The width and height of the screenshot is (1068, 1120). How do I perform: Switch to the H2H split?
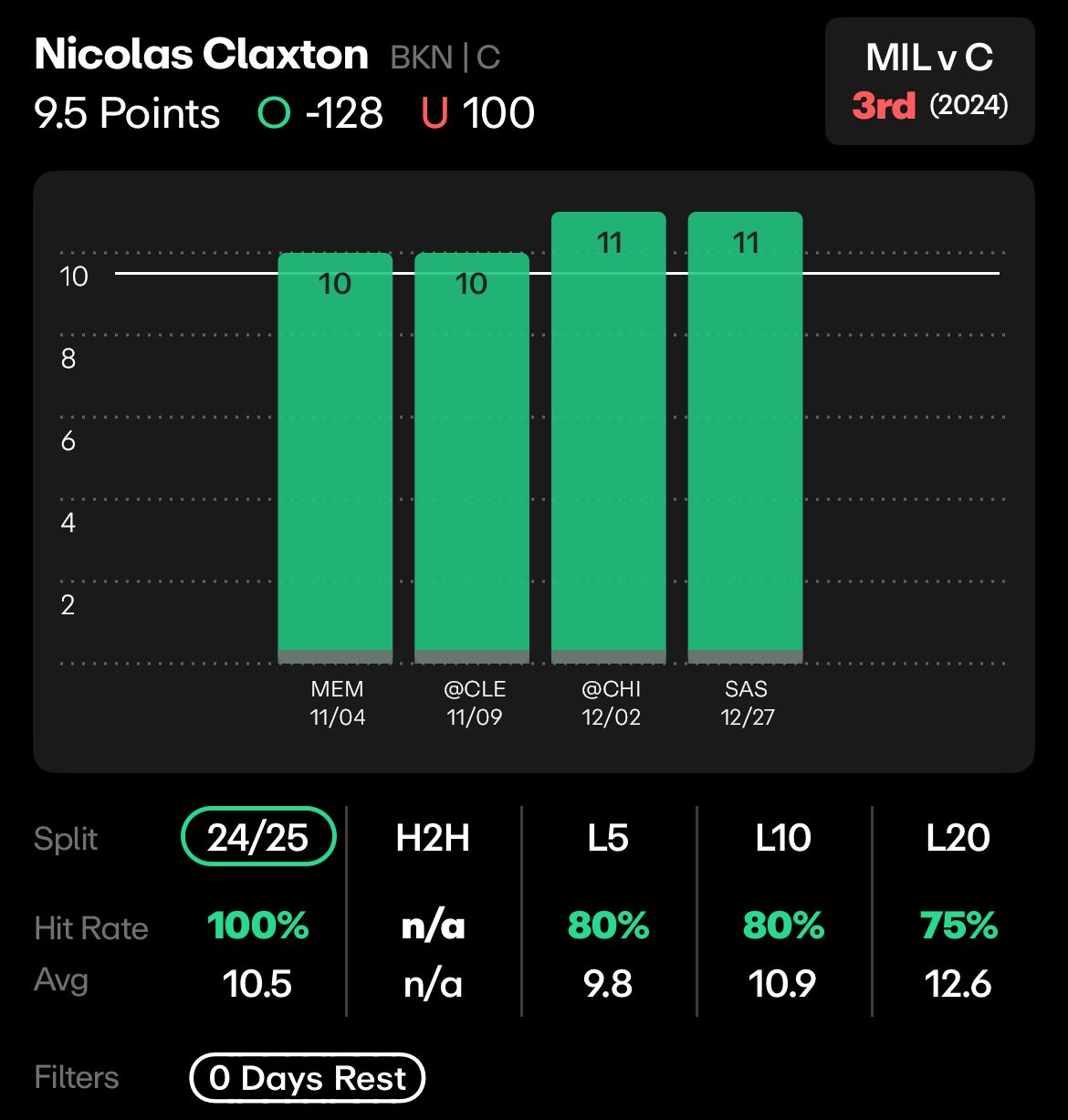[x=433, y=838]
